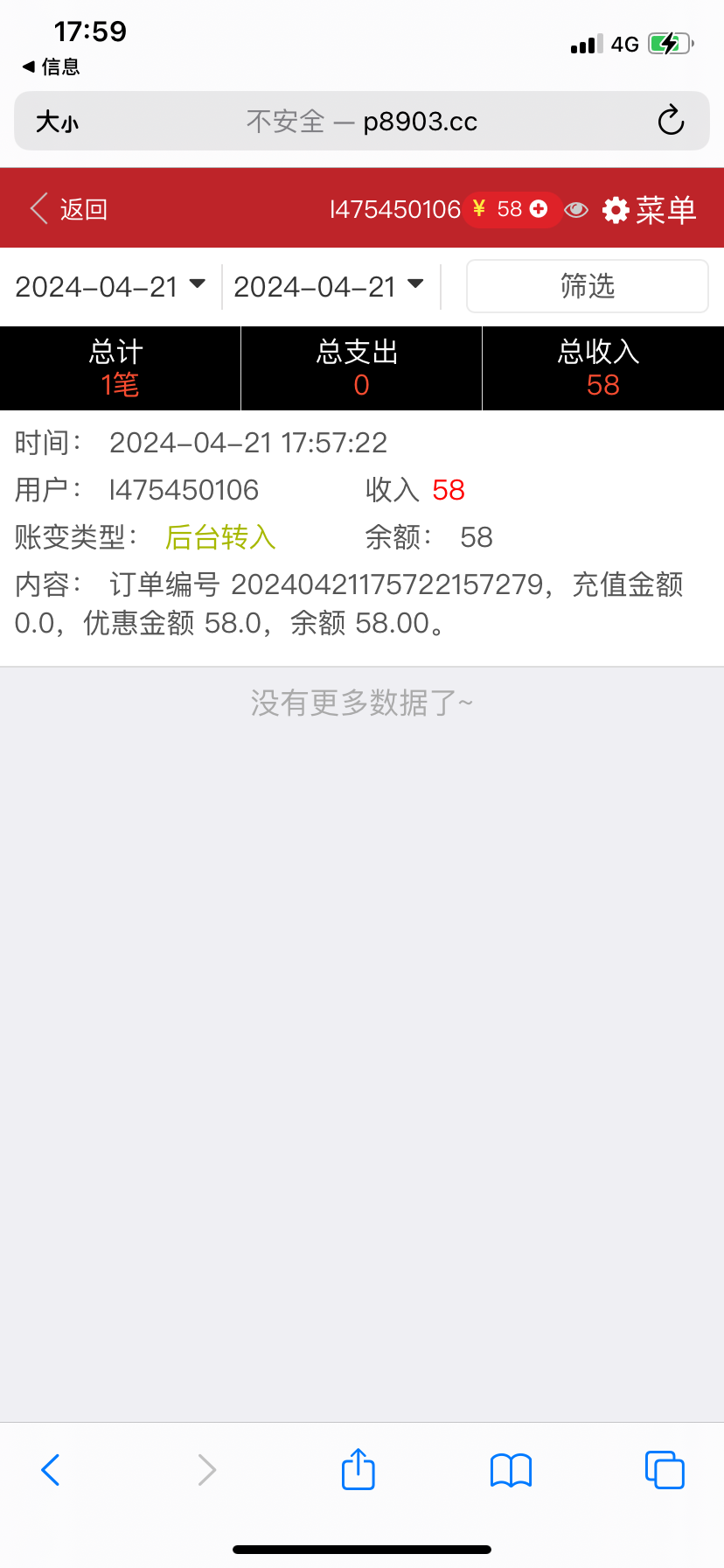Open the Share sheet in Safari
The image size is (724, 1568).
click(358, 1470)
